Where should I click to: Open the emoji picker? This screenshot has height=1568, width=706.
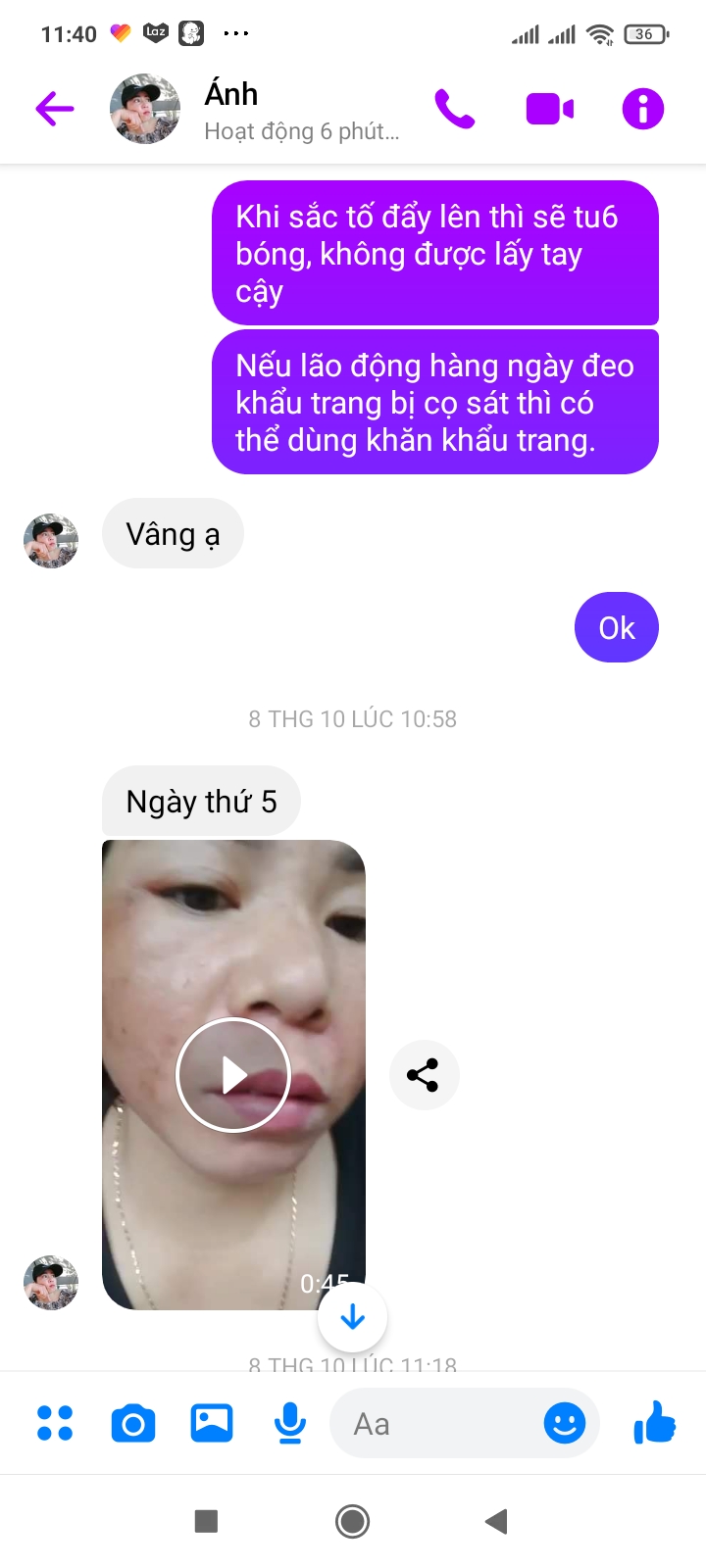(x=565, y=1423)
